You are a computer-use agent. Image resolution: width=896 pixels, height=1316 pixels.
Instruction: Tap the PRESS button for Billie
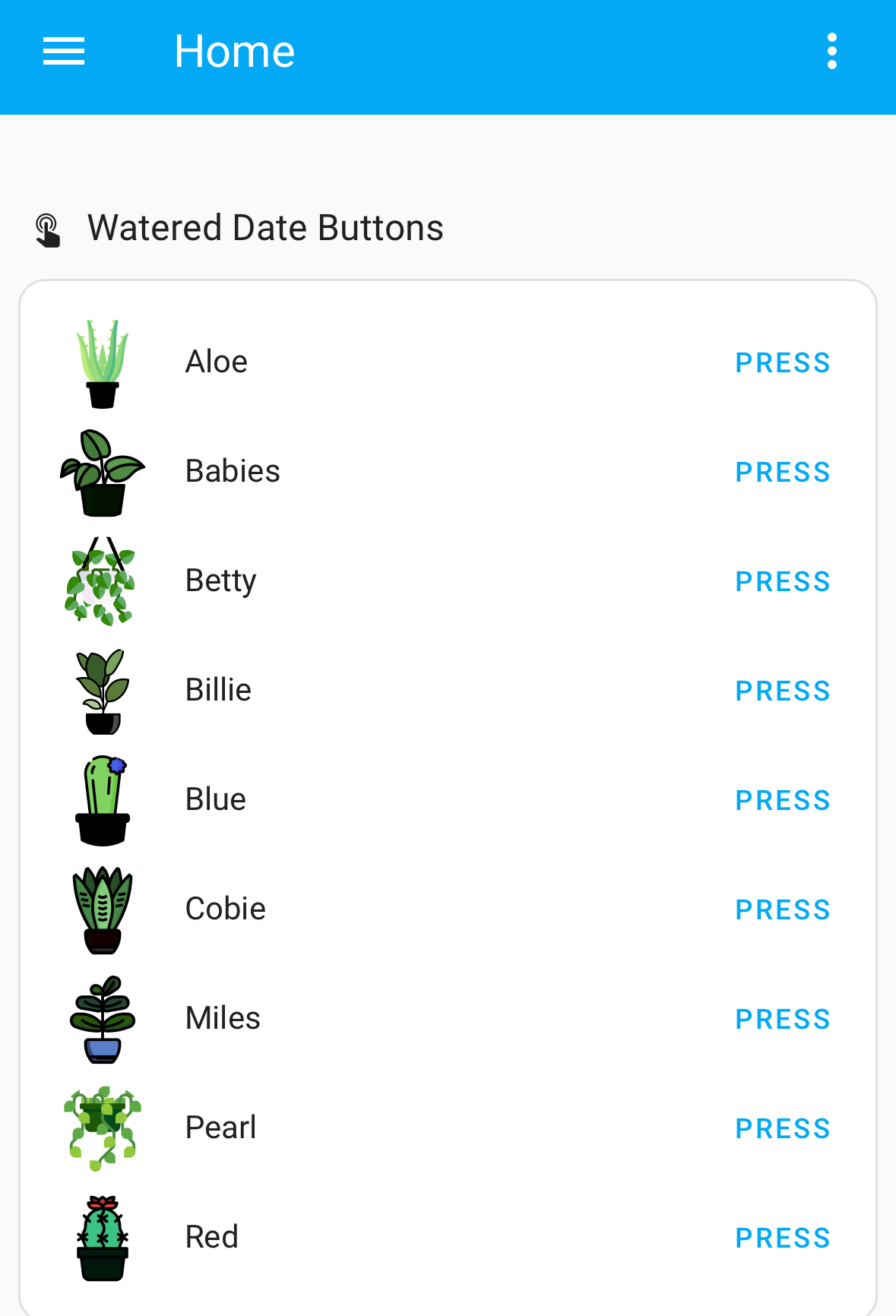(783, 691)
